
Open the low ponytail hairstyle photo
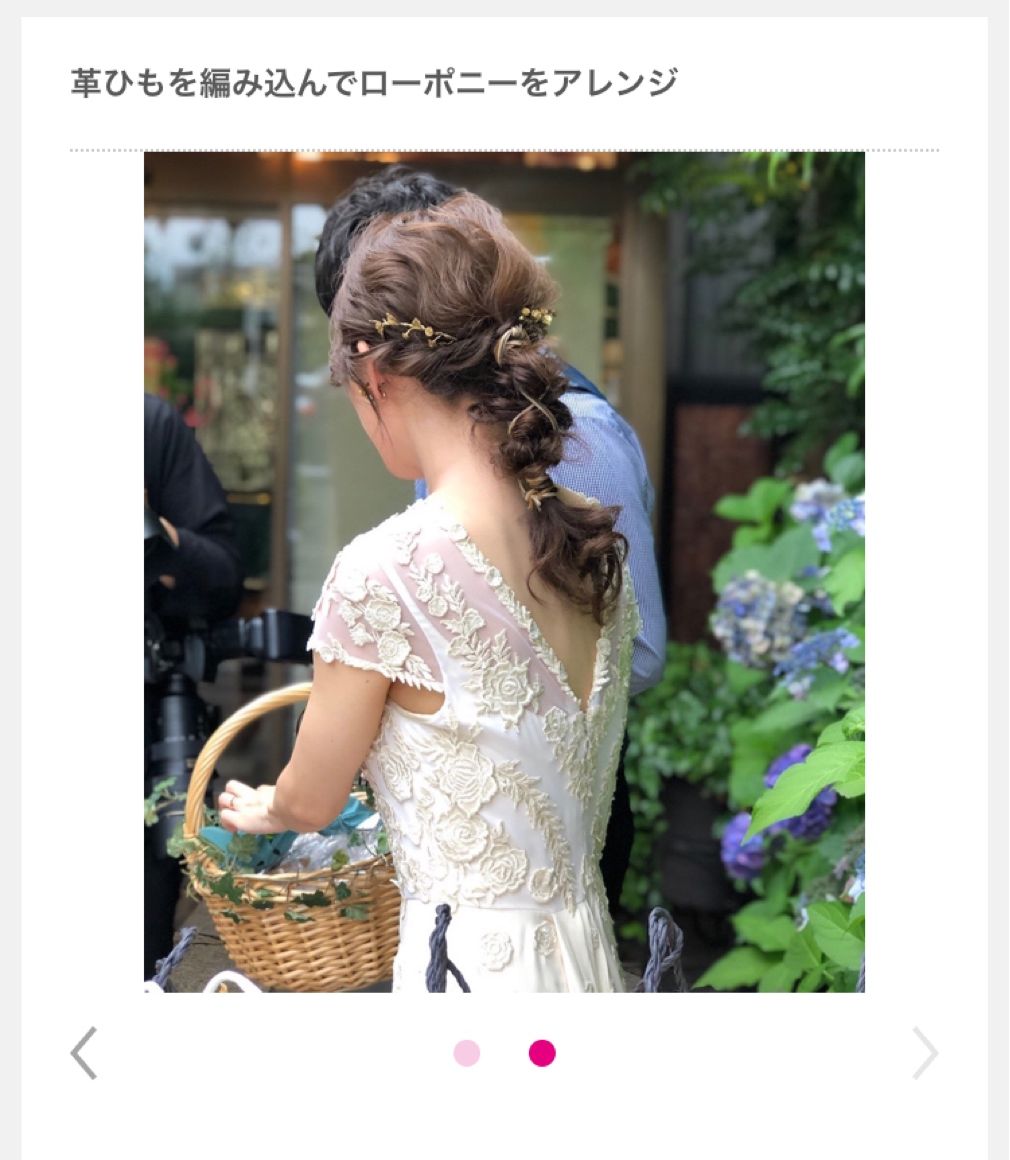(x=504, y=571)
